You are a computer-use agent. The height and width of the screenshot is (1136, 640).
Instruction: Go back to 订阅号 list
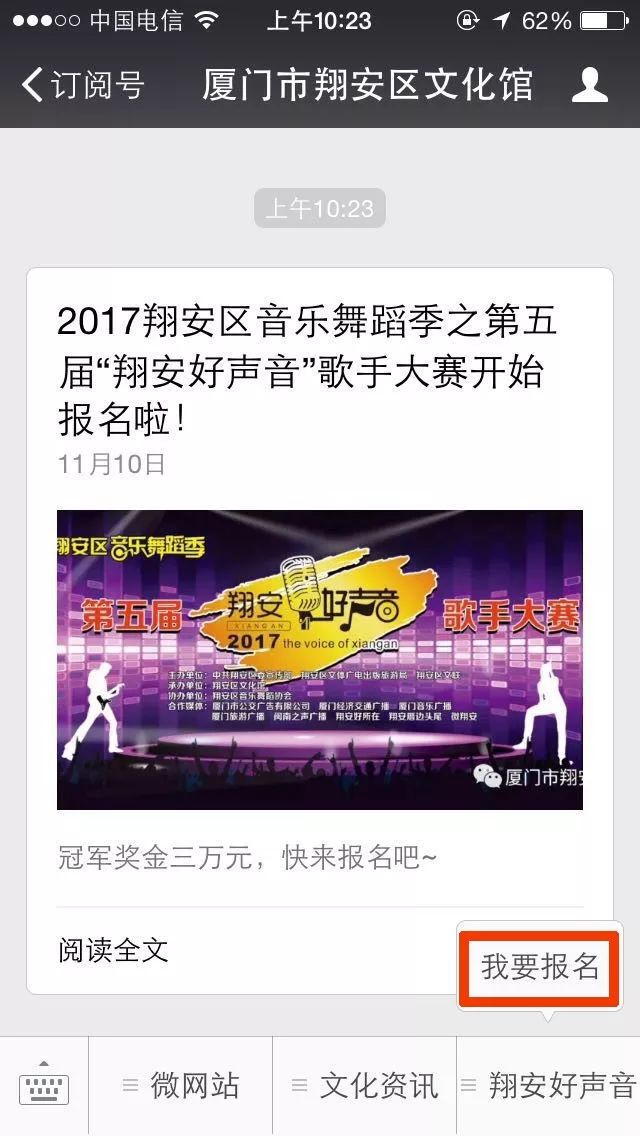pyautogui.click(x=82, y=85)
